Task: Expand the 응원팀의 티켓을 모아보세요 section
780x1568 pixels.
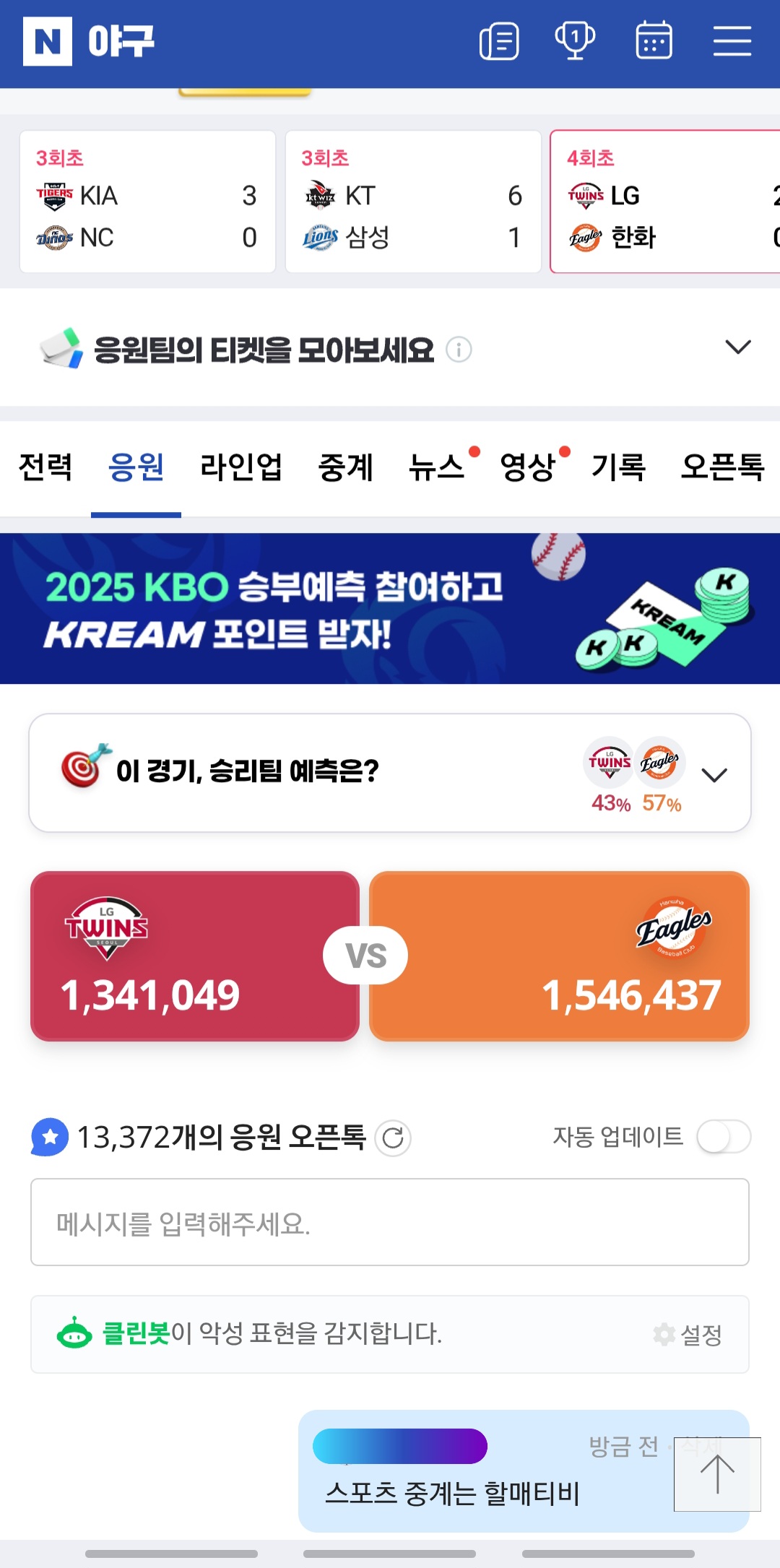Action: pyautogui.click(x=737, y=347)
